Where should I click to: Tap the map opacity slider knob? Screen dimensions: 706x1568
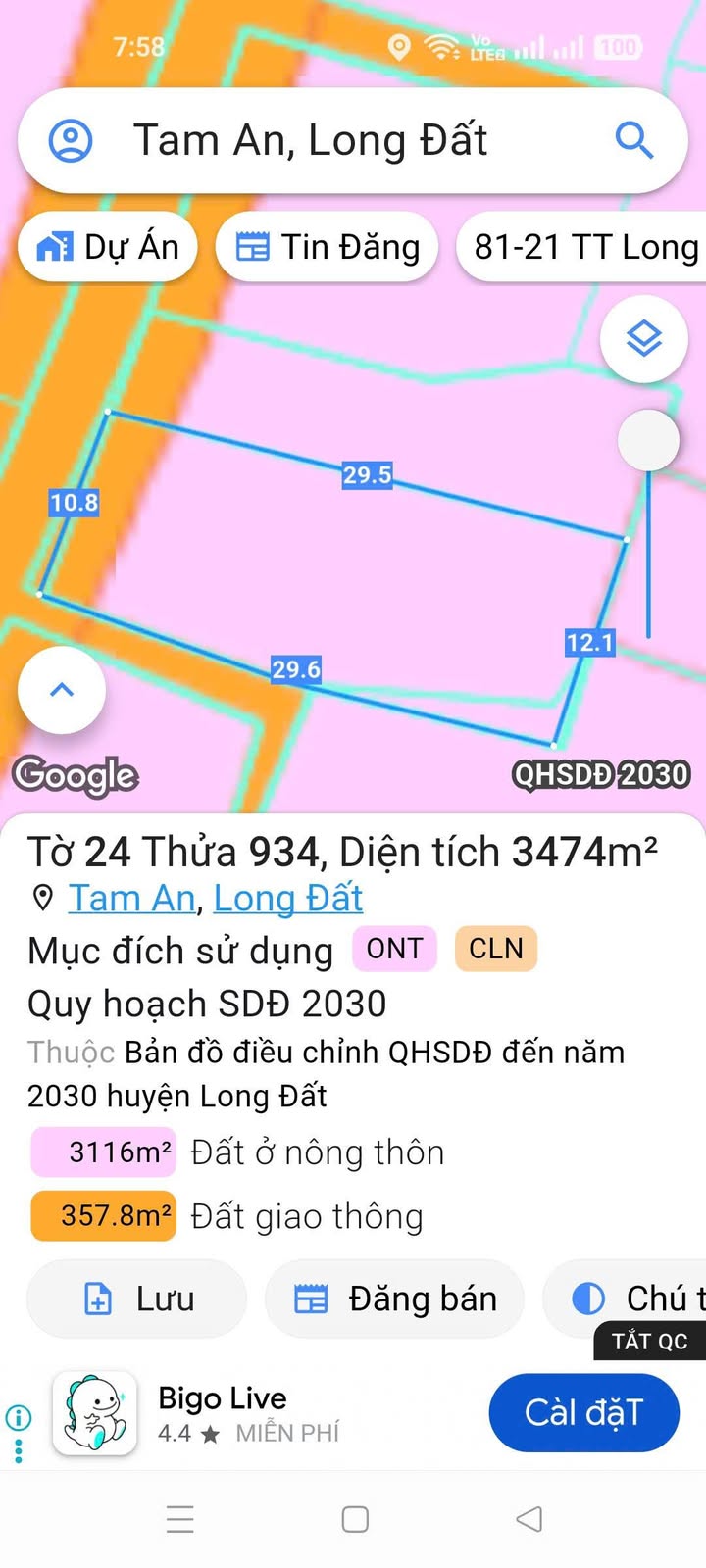(x=648, y=441)
